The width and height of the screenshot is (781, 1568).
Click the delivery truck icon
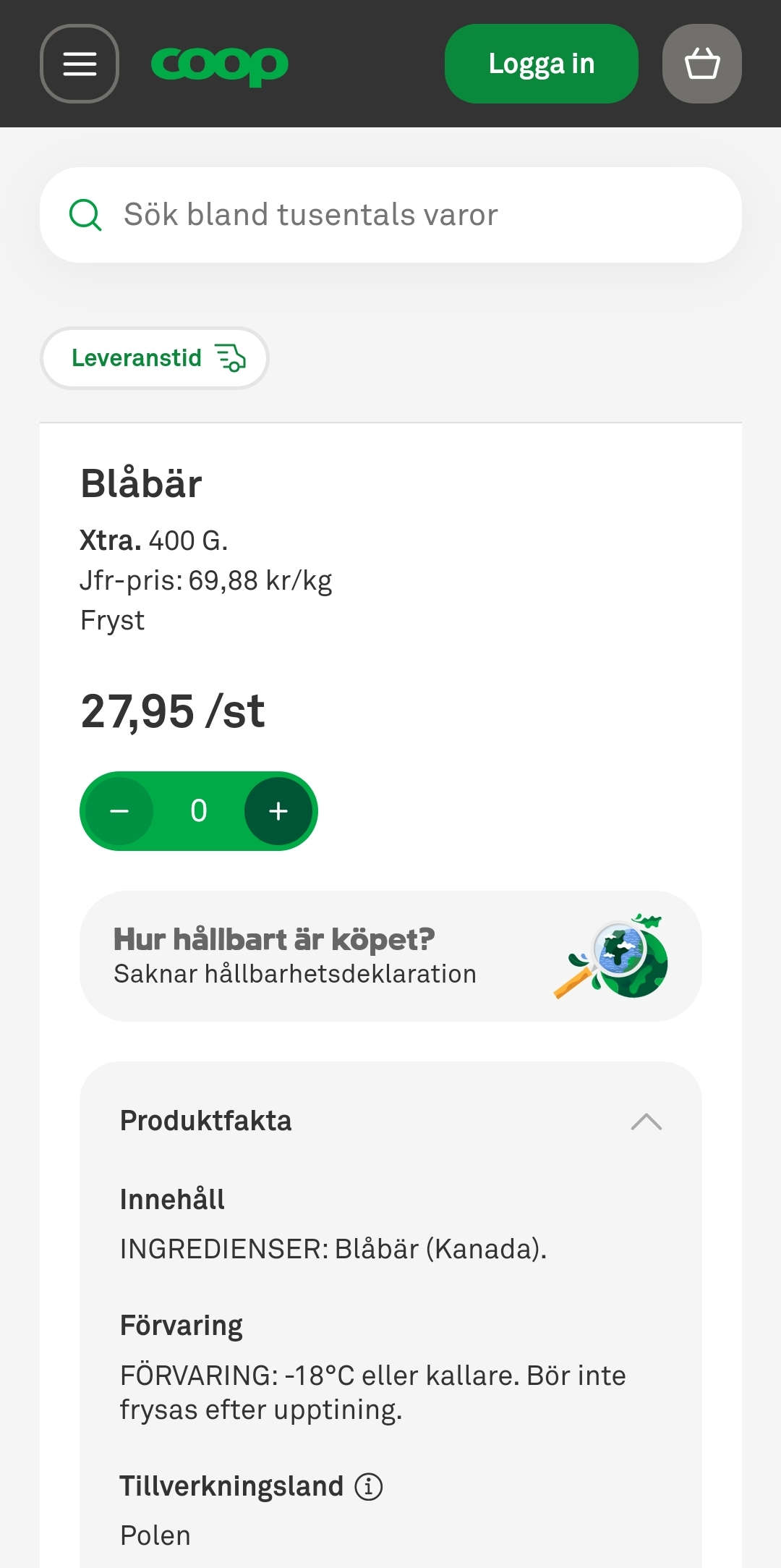coord(231,357)
